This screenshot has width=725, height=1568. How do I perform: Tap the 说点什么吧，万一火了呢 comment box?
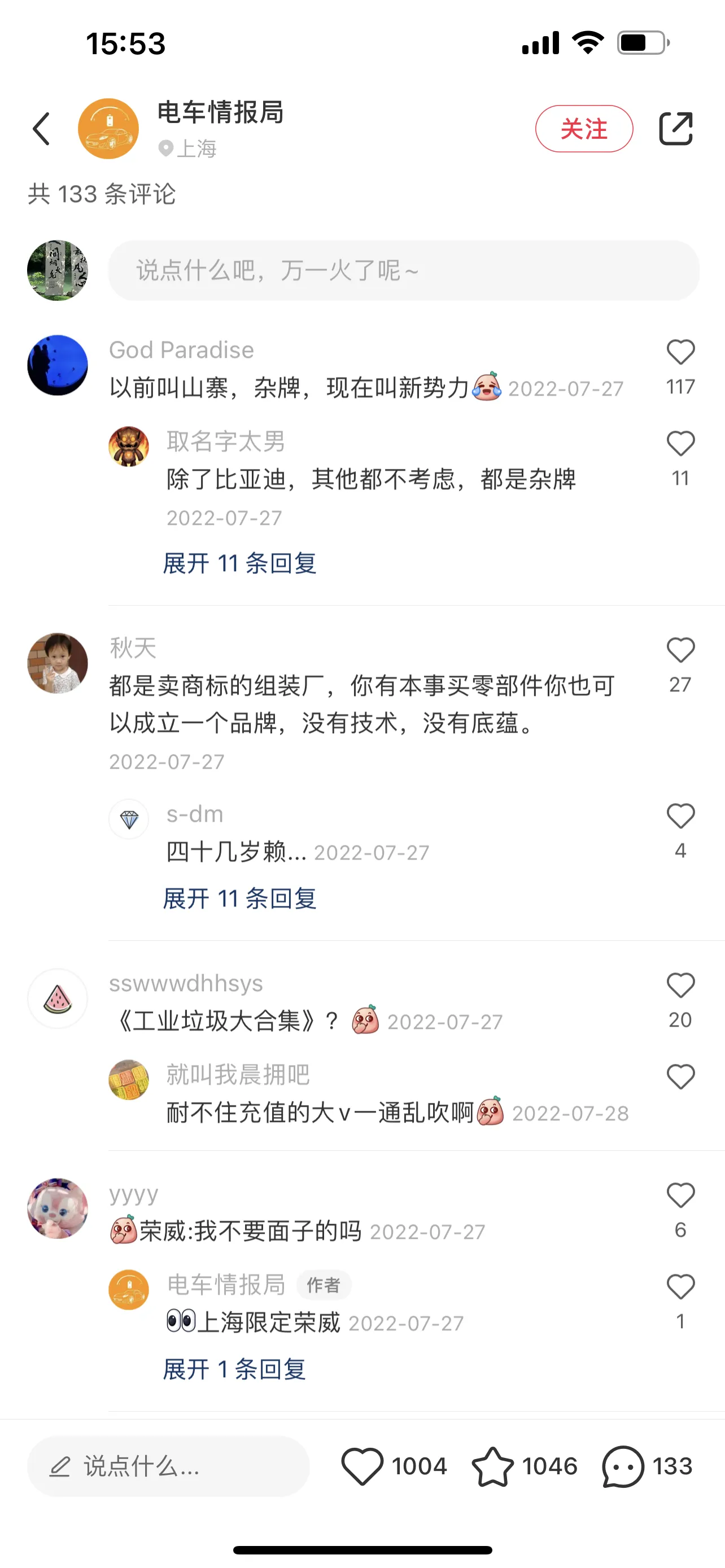coord(403,270)
